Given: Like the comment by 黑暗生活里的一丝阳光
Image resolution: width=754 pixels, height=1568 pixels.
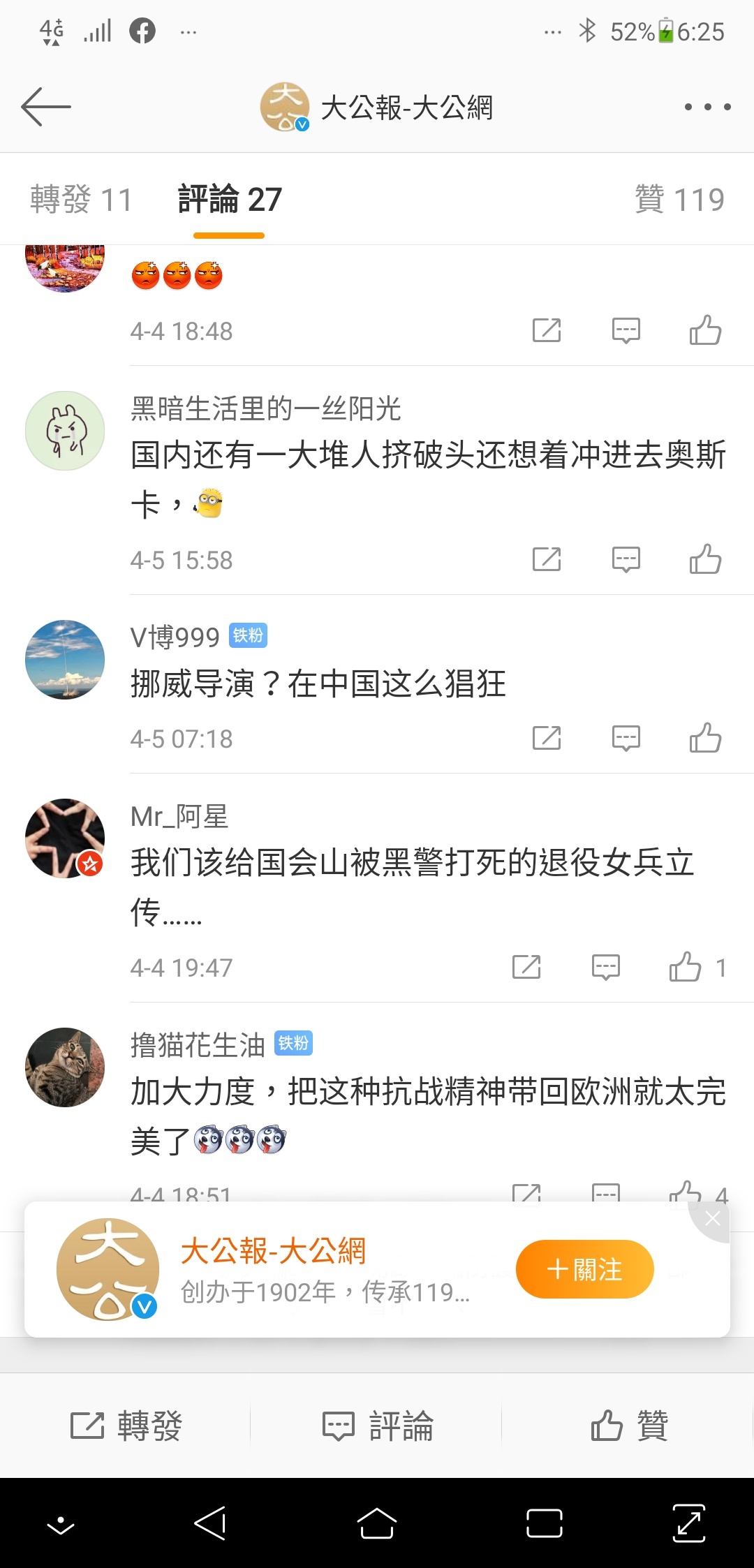Looking at the screenshot, I should [705, 560].
